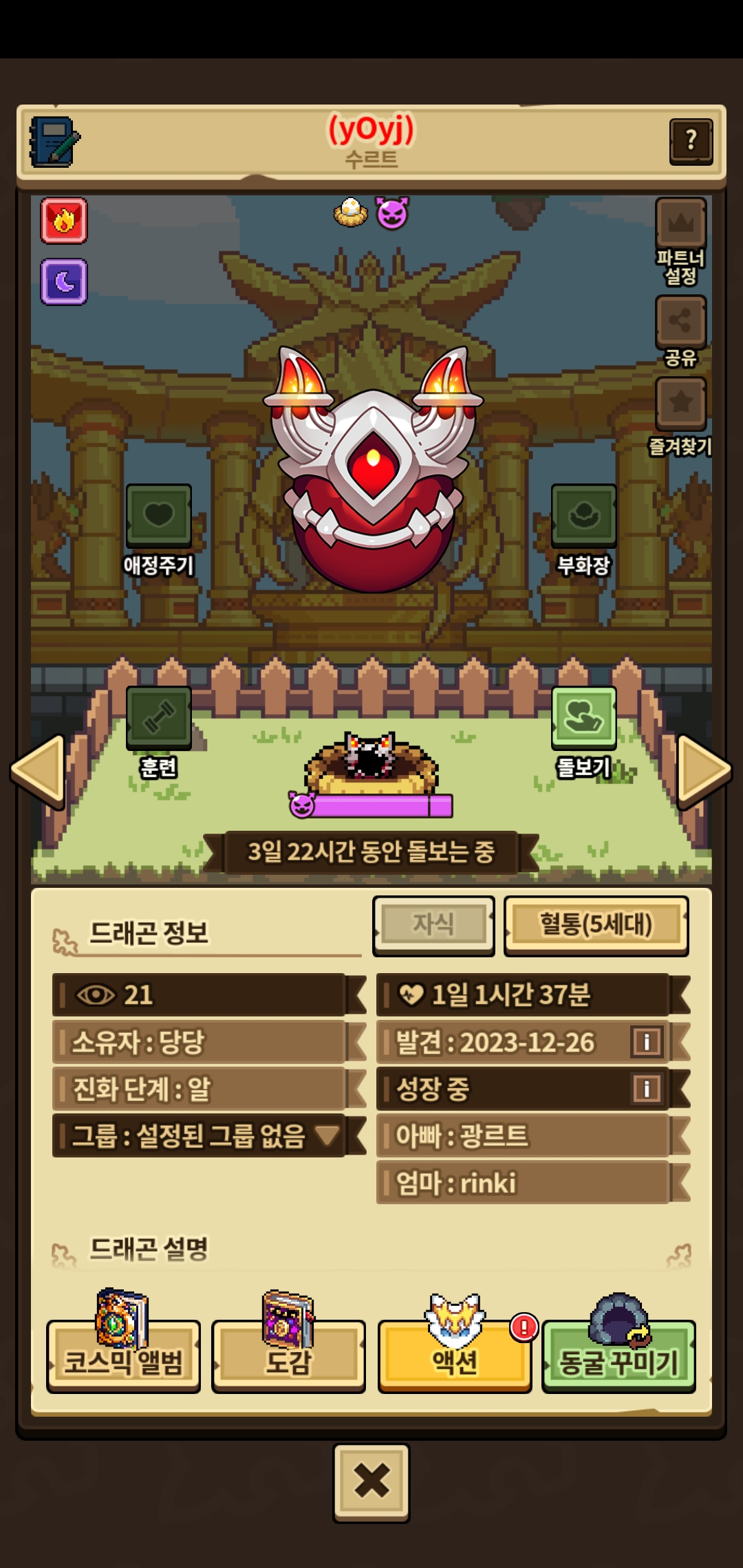Show info for 발견 date
743x1568 pixels.
click(647, 1042)
